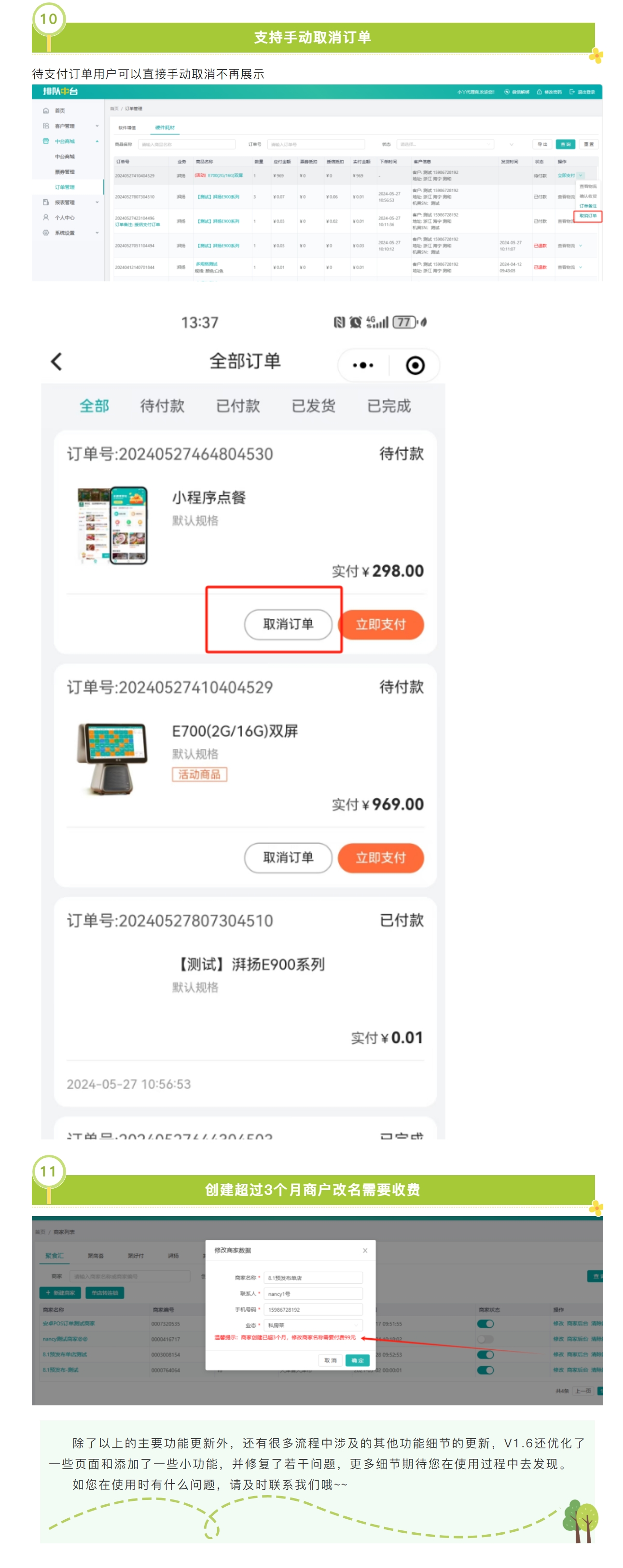
Task: Open the 首页 home icon in sidebar
Action: pos(46,111)
